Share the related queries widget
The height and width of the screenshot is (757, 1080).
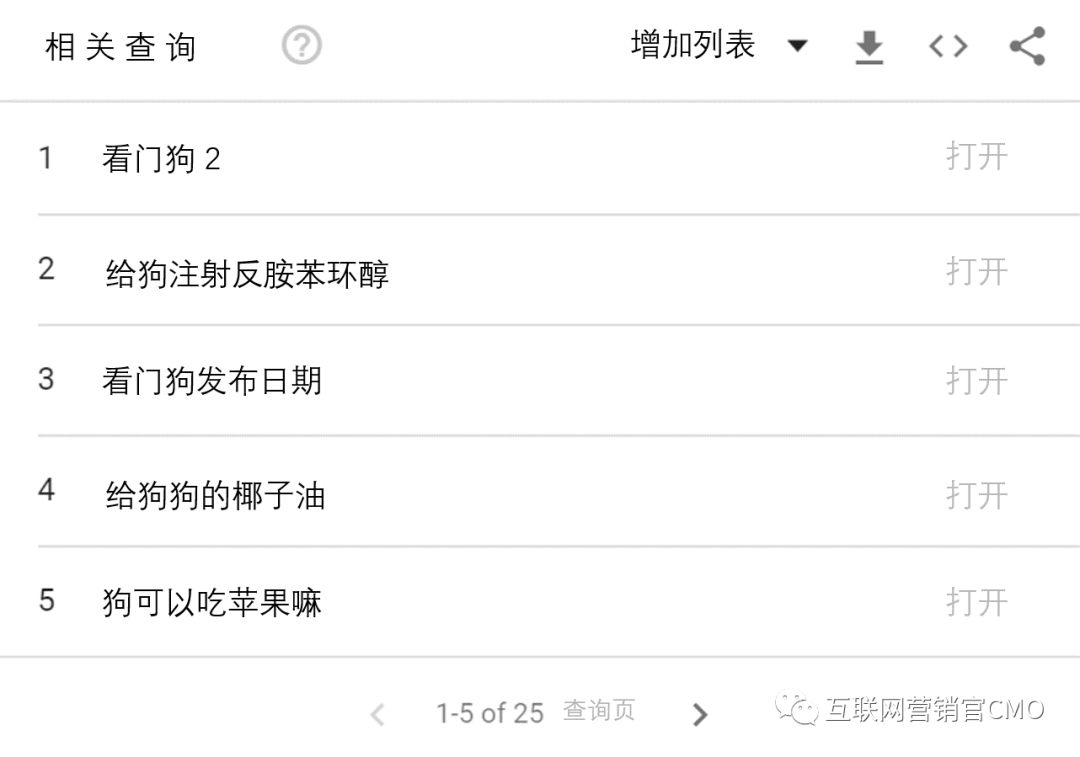(1027, 46)
